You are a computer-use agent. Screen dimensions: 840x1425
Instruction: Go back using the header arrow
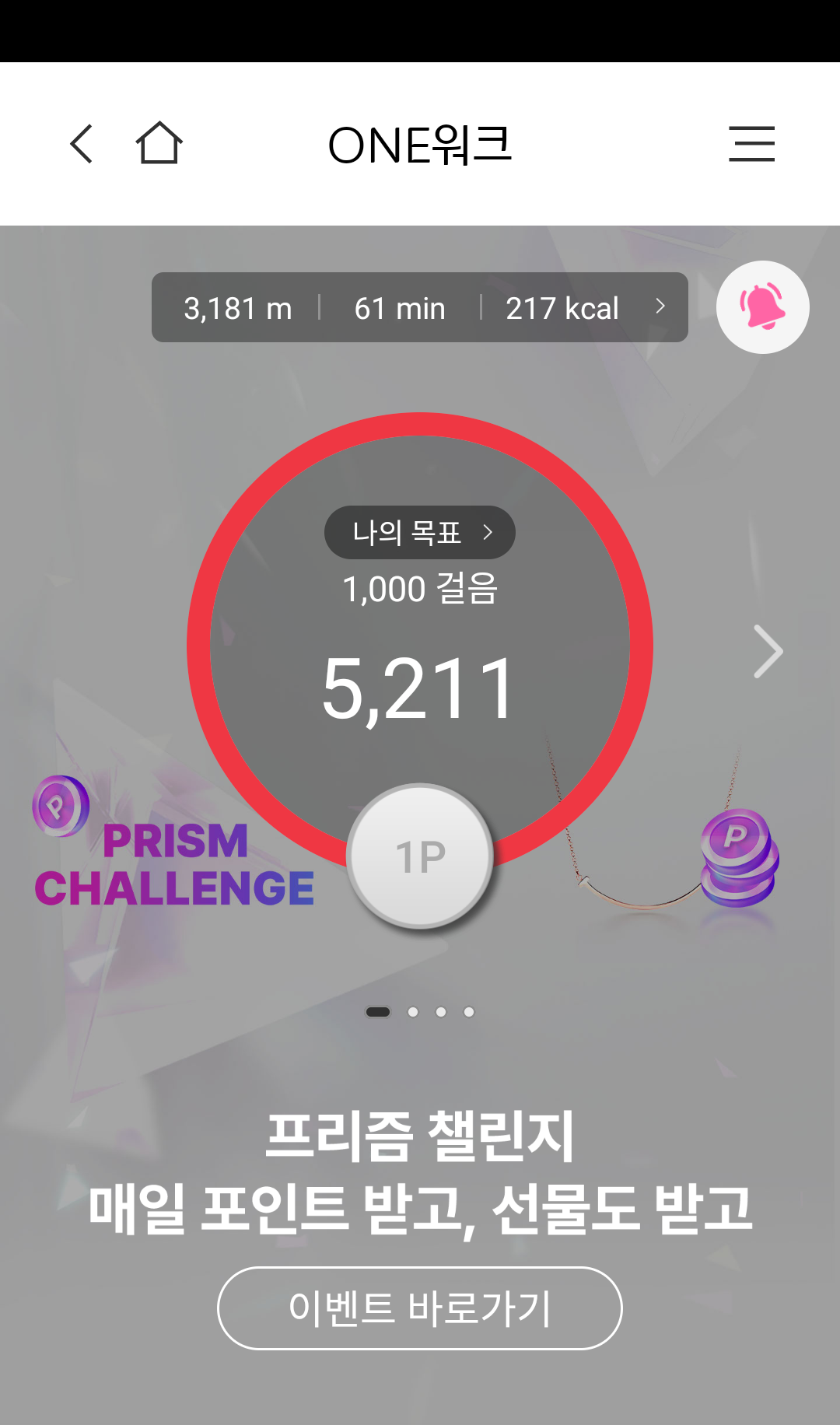point(82,144)
